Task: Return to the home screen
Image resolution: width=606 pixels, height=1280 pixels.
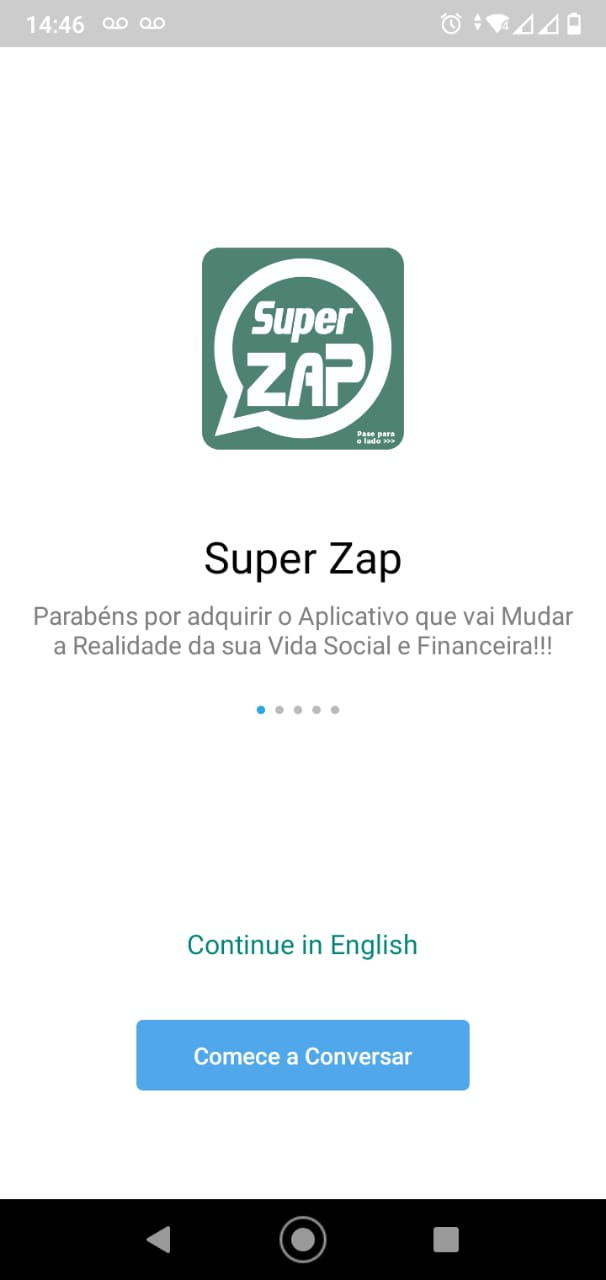Action: [302, 1240]
